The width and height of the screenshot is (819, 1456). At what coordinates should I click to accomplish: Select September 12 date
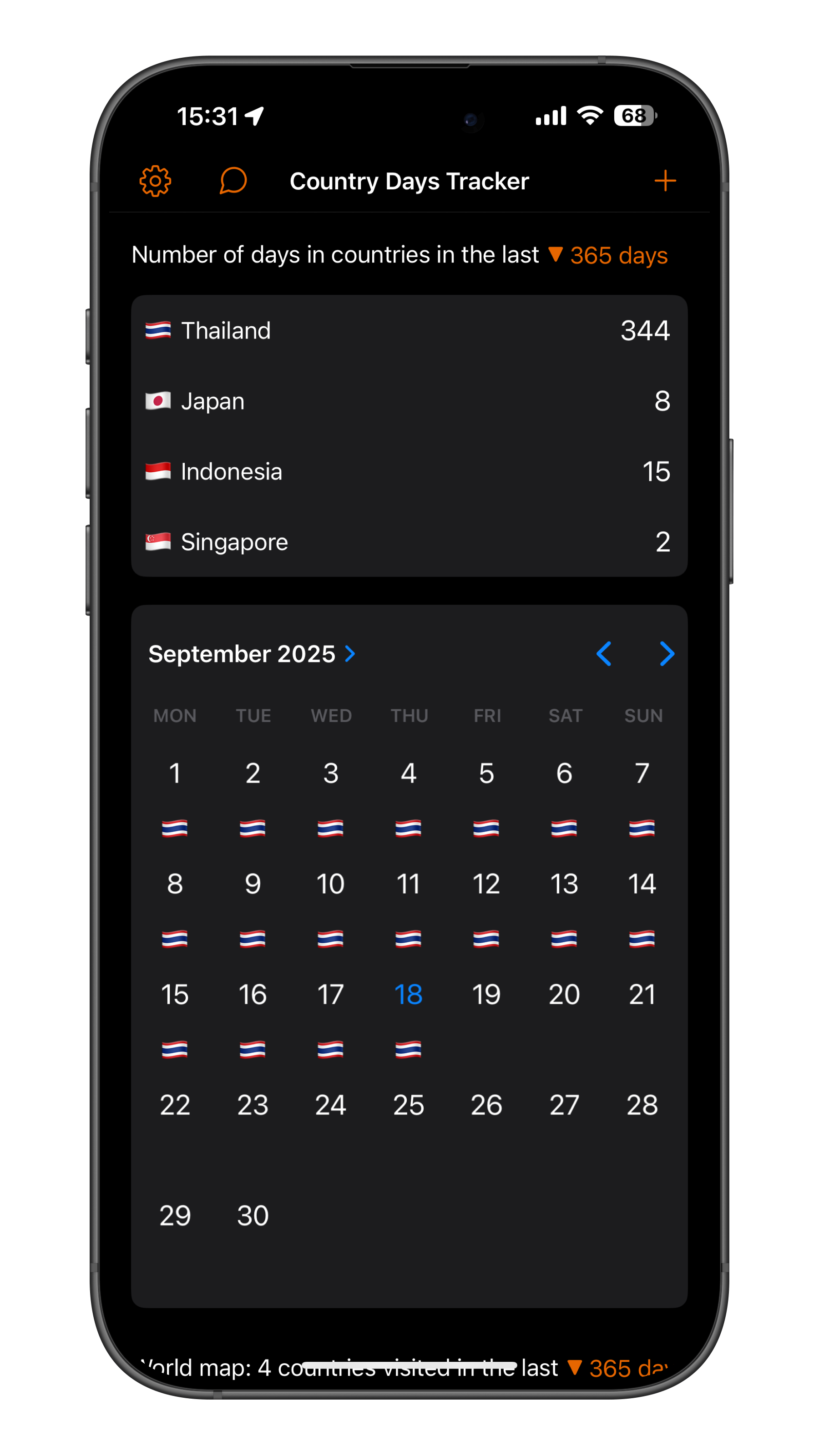[486, 884]
